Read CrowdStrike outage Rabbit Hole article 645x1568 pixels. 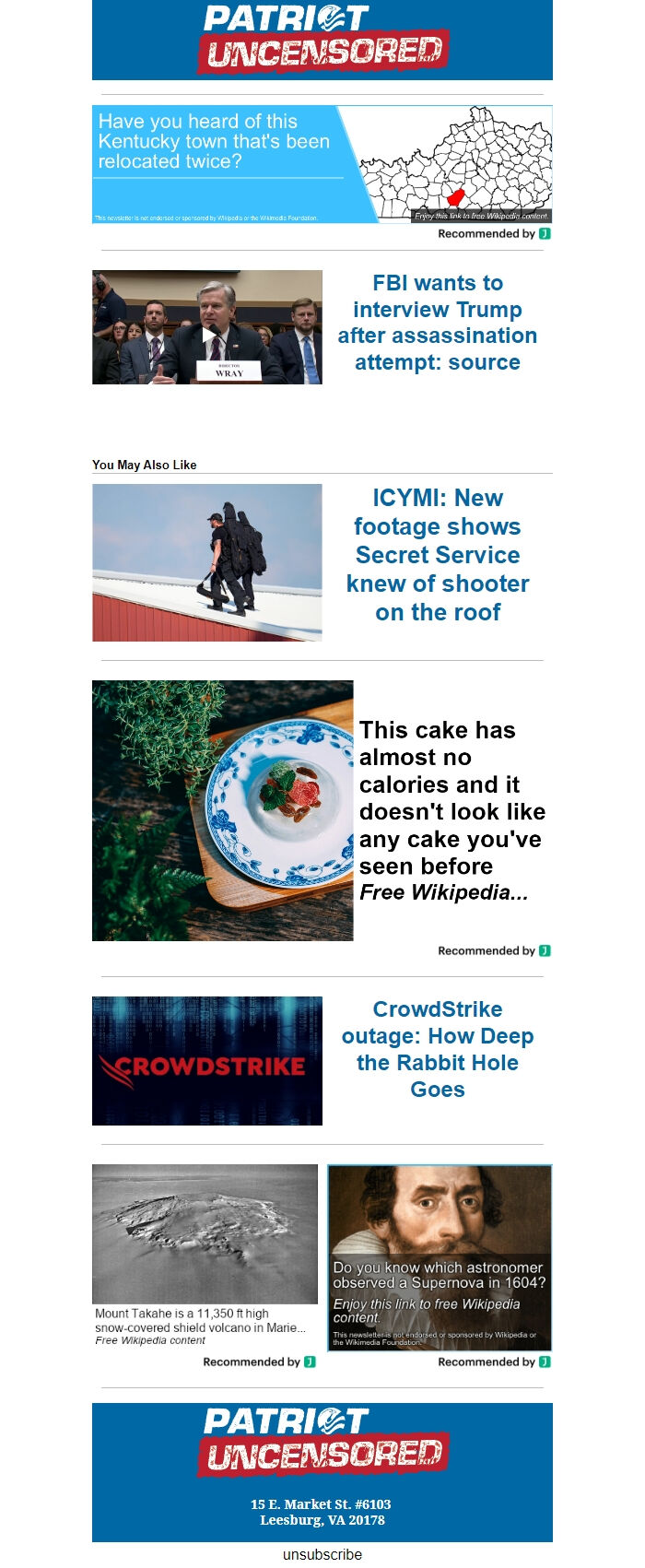click(x=437, y=1049)
